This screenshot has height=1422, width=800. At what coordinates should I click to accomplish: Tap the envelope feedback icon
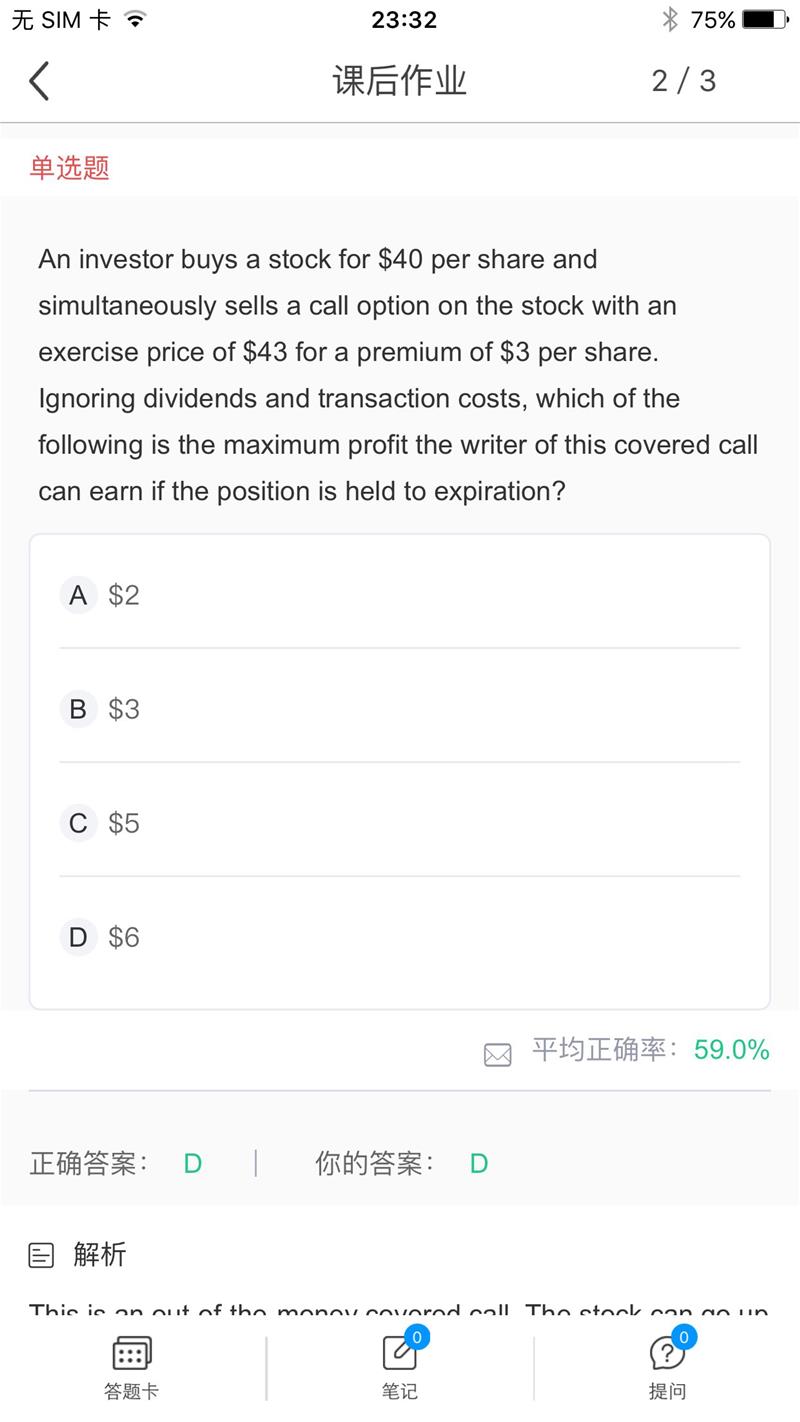[x=497, y=1054]
